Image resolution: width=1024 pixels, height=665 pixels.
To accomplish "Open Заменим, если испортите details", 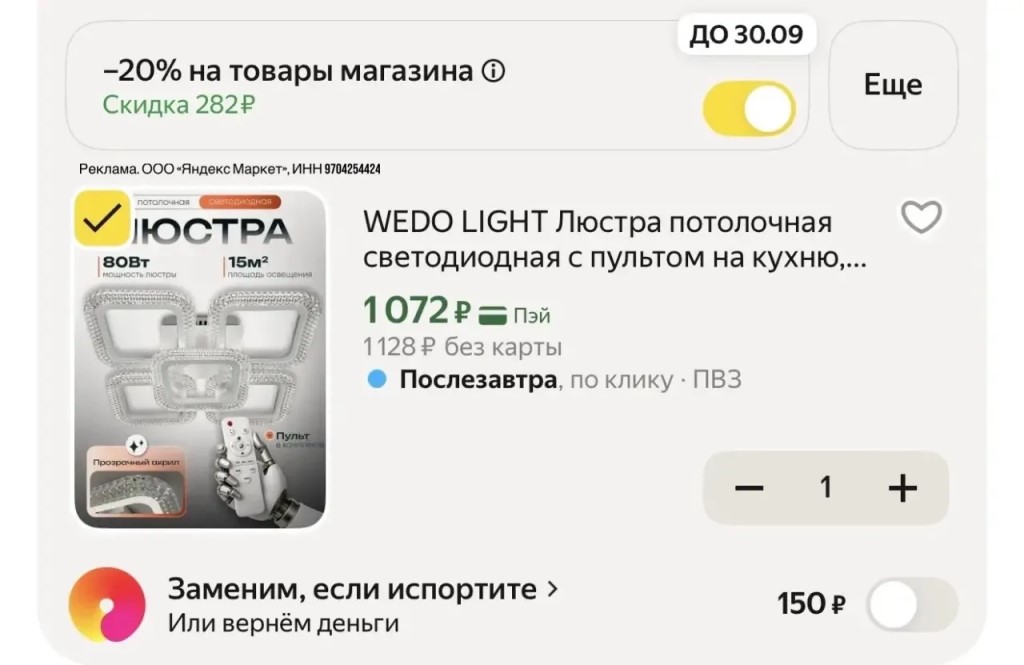I will pyautogui.click(x=362, y=590).
